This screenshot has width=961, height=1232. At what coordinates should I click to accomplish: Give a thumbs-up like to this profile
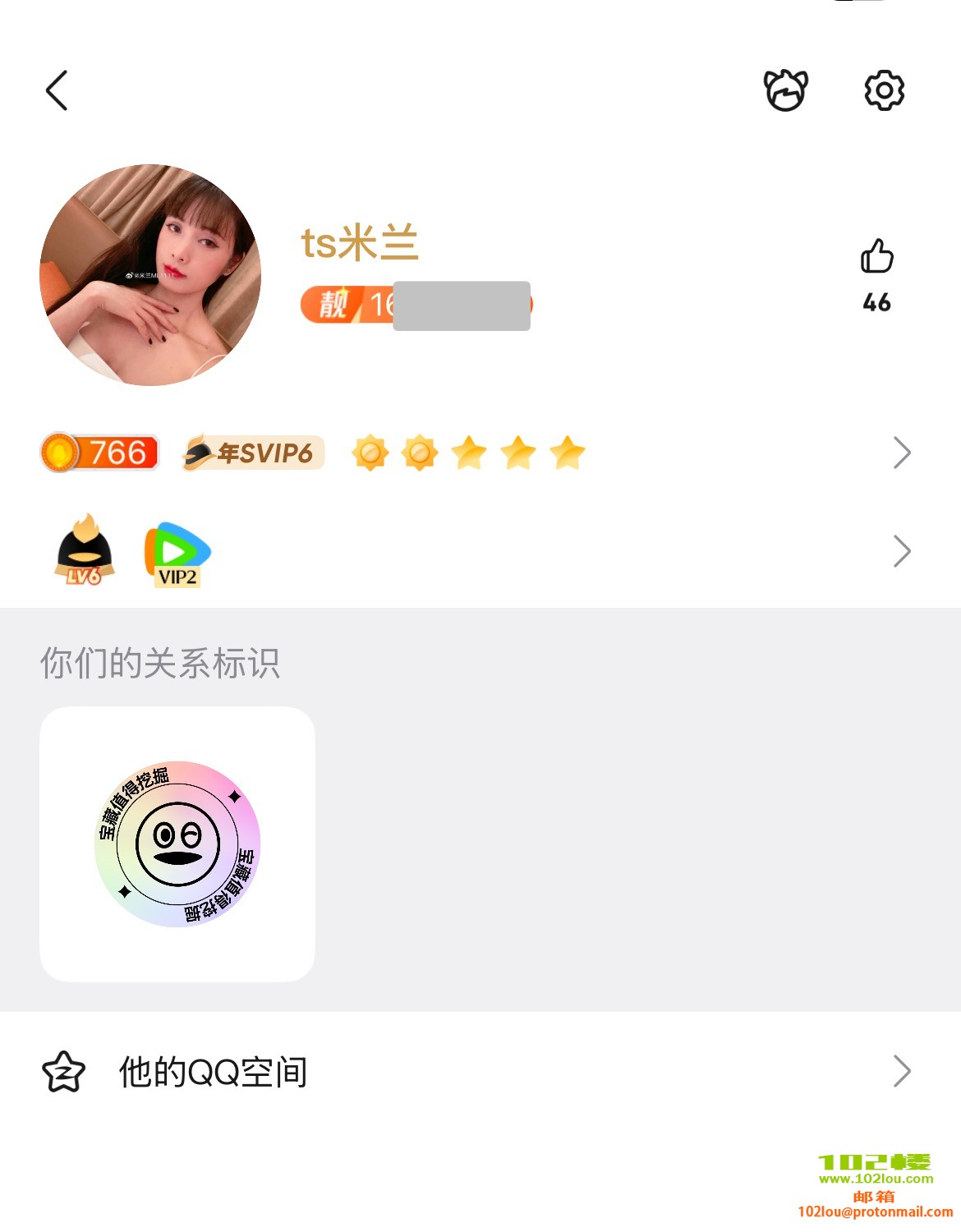876,257
